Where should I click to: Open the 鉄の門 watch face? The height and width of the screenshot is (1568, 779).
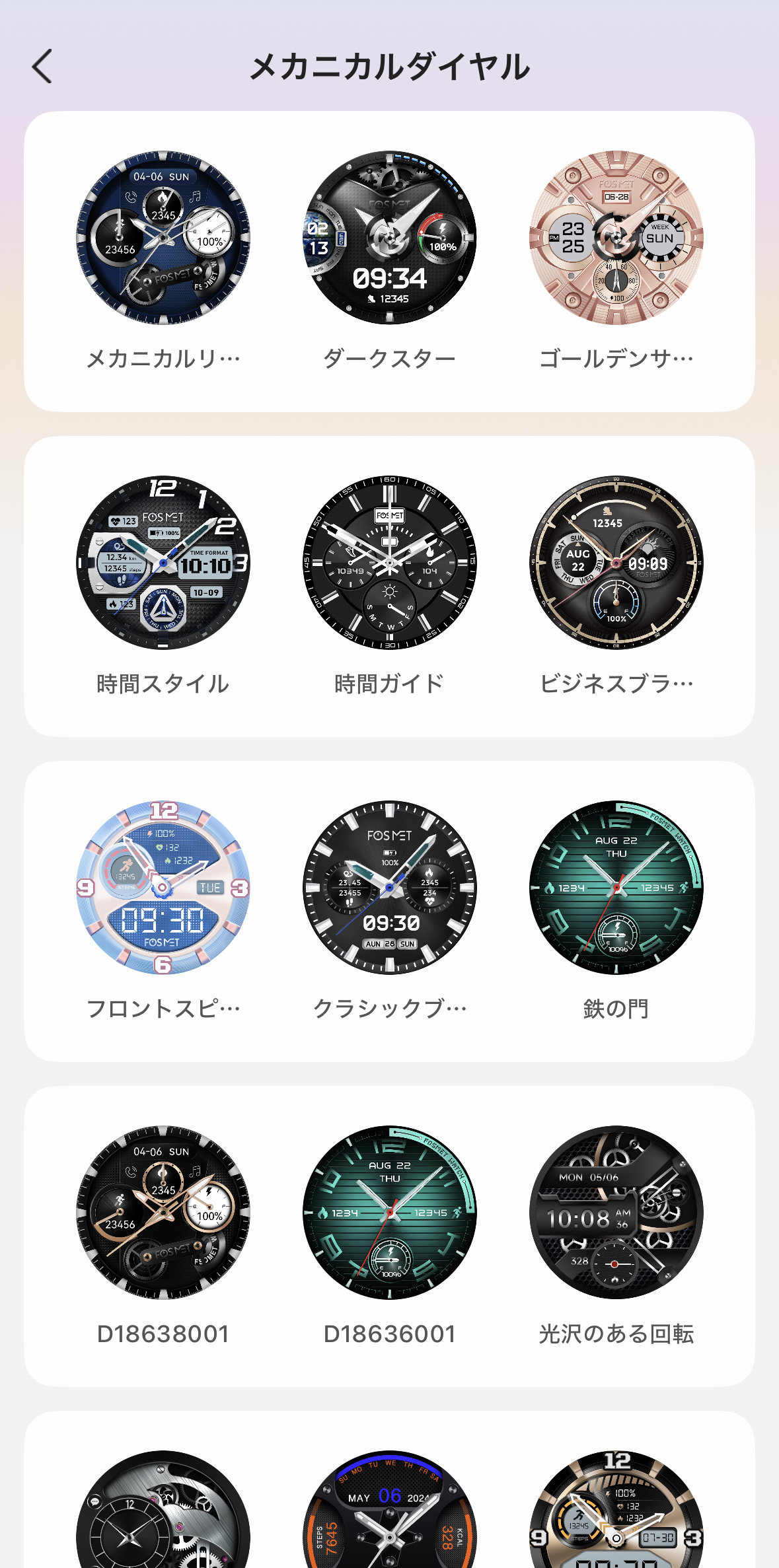click(616, 888)
